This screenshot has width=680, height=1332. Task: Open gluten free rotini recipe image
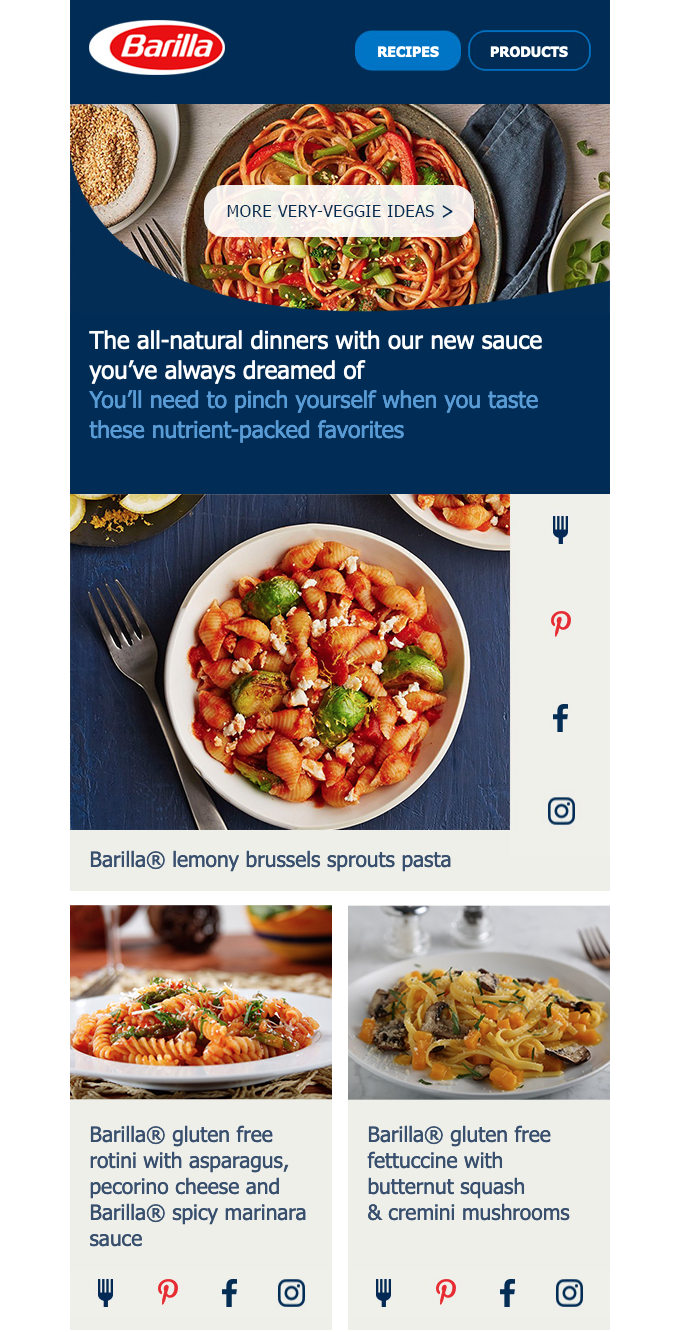click(x=201, y=1002)
